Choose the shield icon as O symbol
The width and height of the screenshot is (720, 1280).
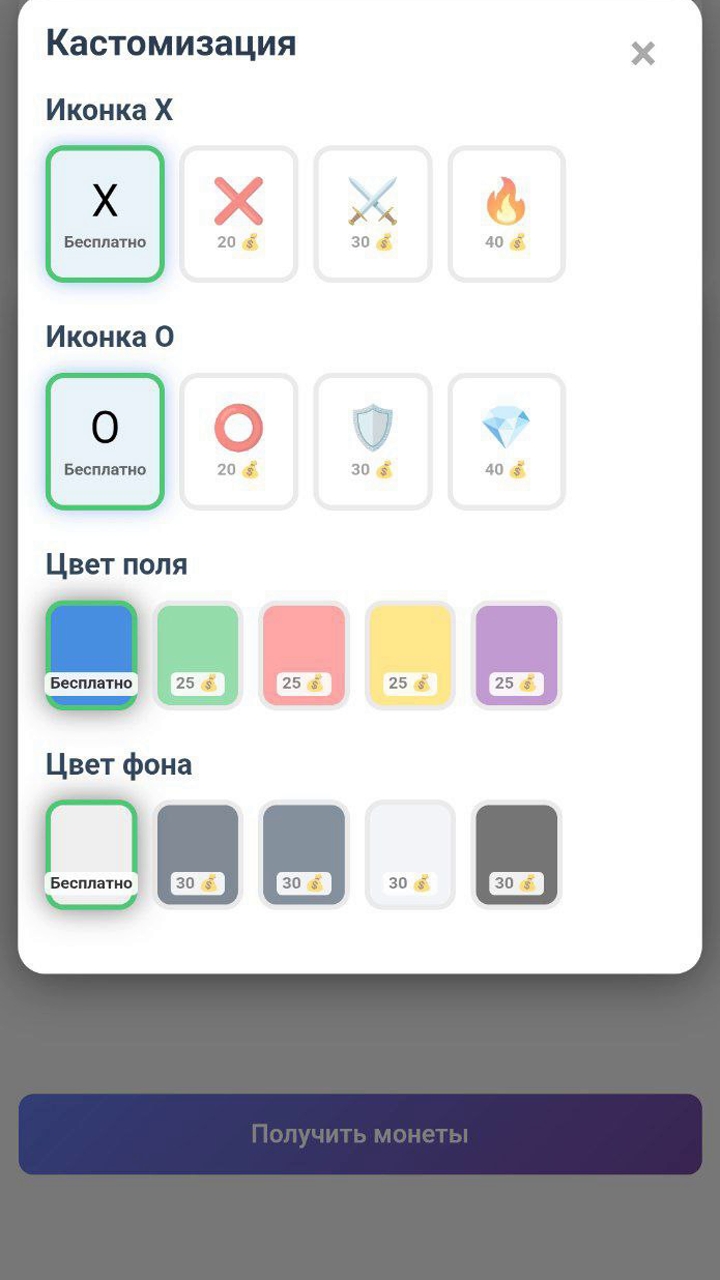pos(372,441)
